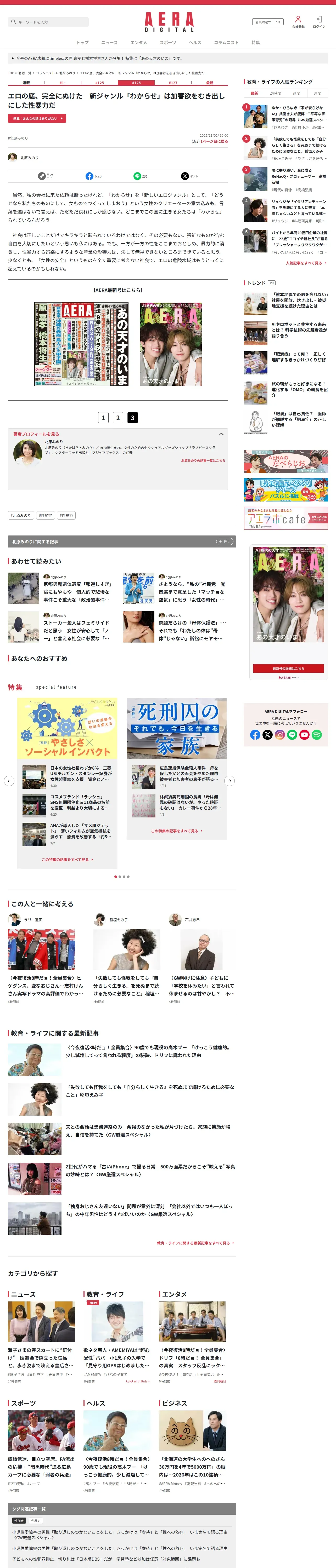Go to page 1 of article

tap(103, 418)
